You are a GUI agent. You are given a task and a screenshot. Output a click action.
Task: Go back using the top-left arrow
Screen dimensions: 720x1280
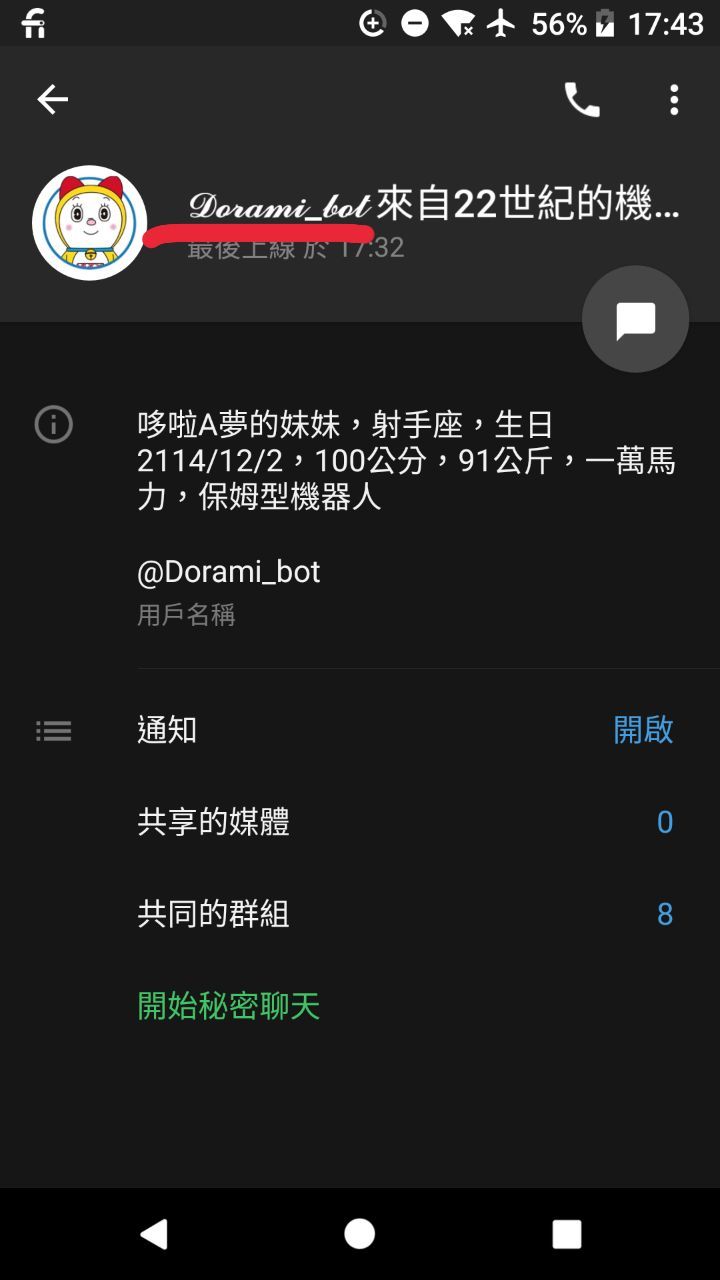pyautogui.click(x=52, y=99)
